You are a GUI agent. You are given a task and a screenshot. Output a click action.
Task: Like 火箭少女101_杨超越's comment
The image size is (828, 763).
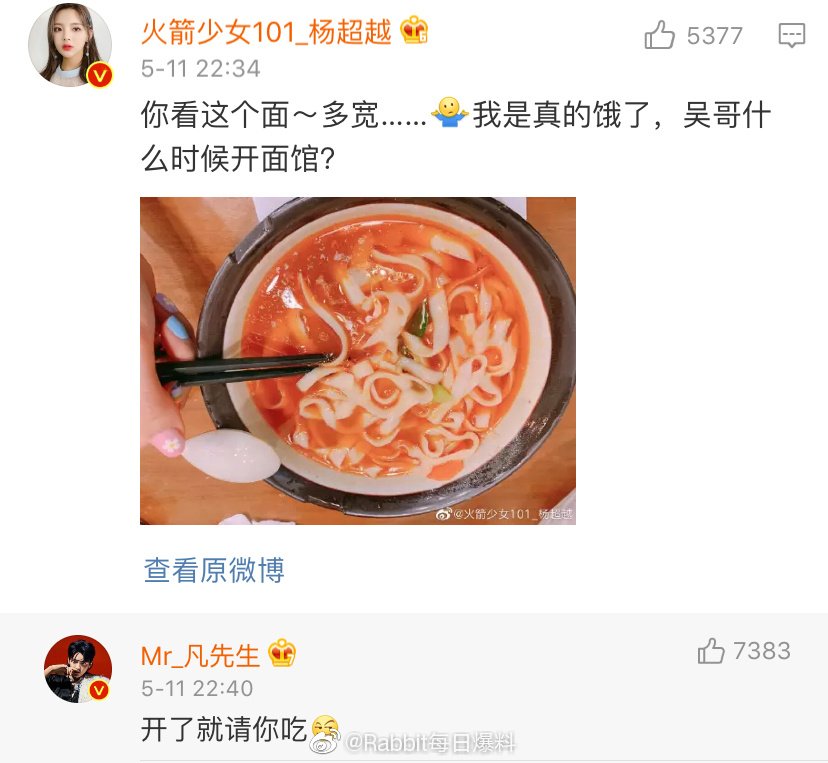pos(661,36)
